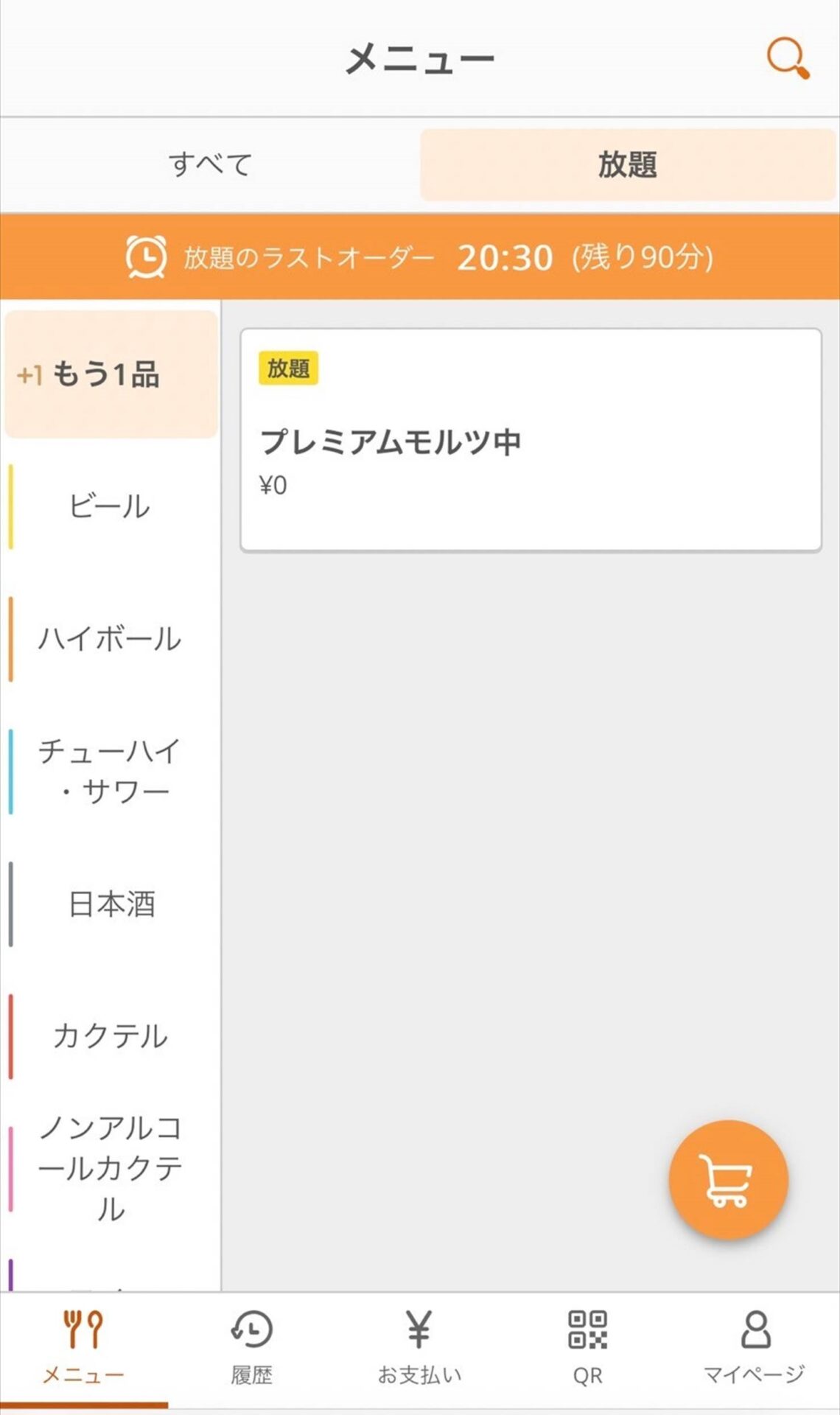
Task: Open the もう1品 category
Action: 111,374
